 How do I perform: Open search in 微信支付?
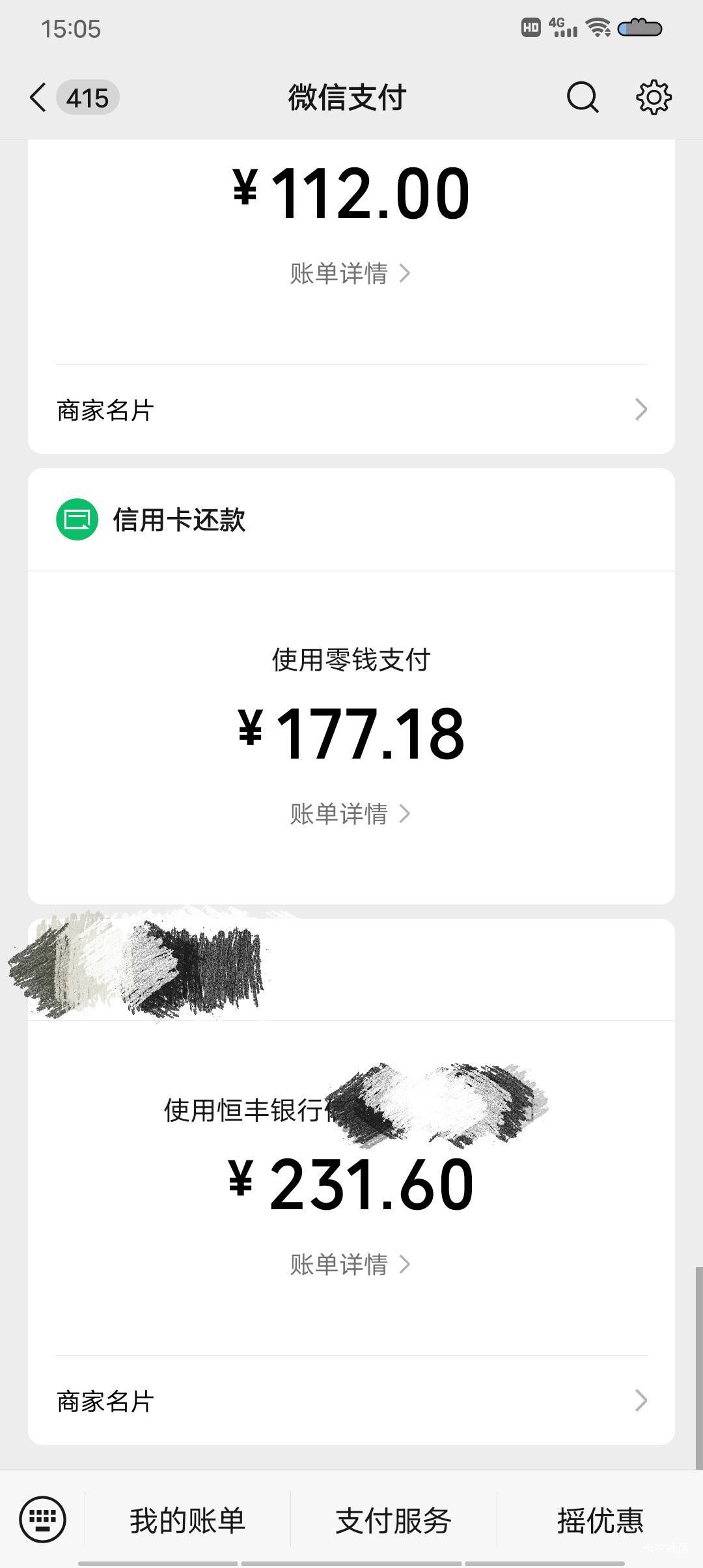tap(582, 98)
